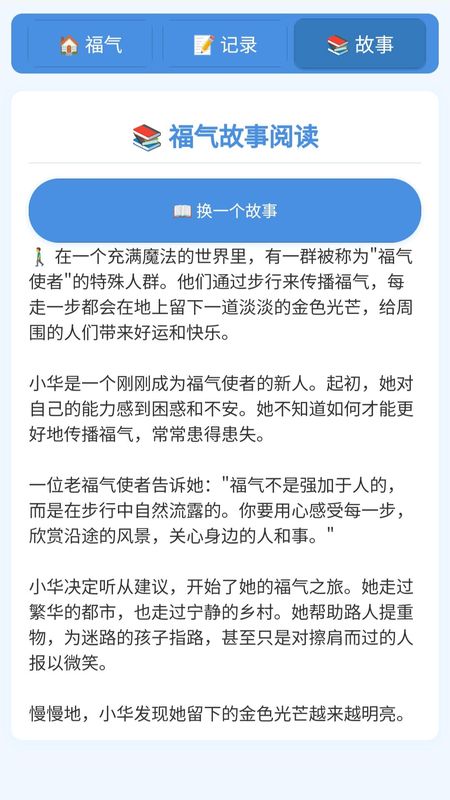Open the 记录 tab

pos(225,44)
